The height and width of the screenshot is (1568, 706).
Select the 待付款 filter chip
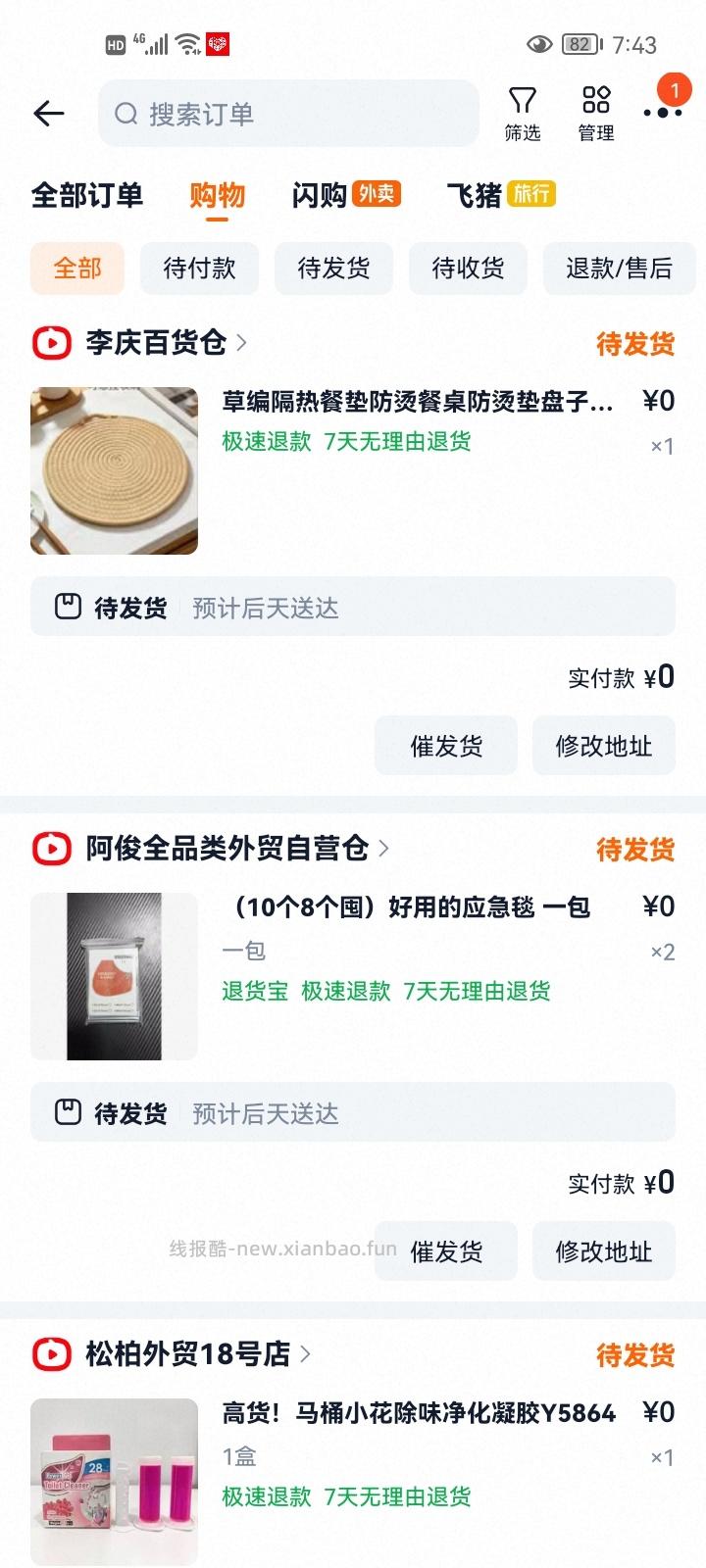tap(199, 269)
